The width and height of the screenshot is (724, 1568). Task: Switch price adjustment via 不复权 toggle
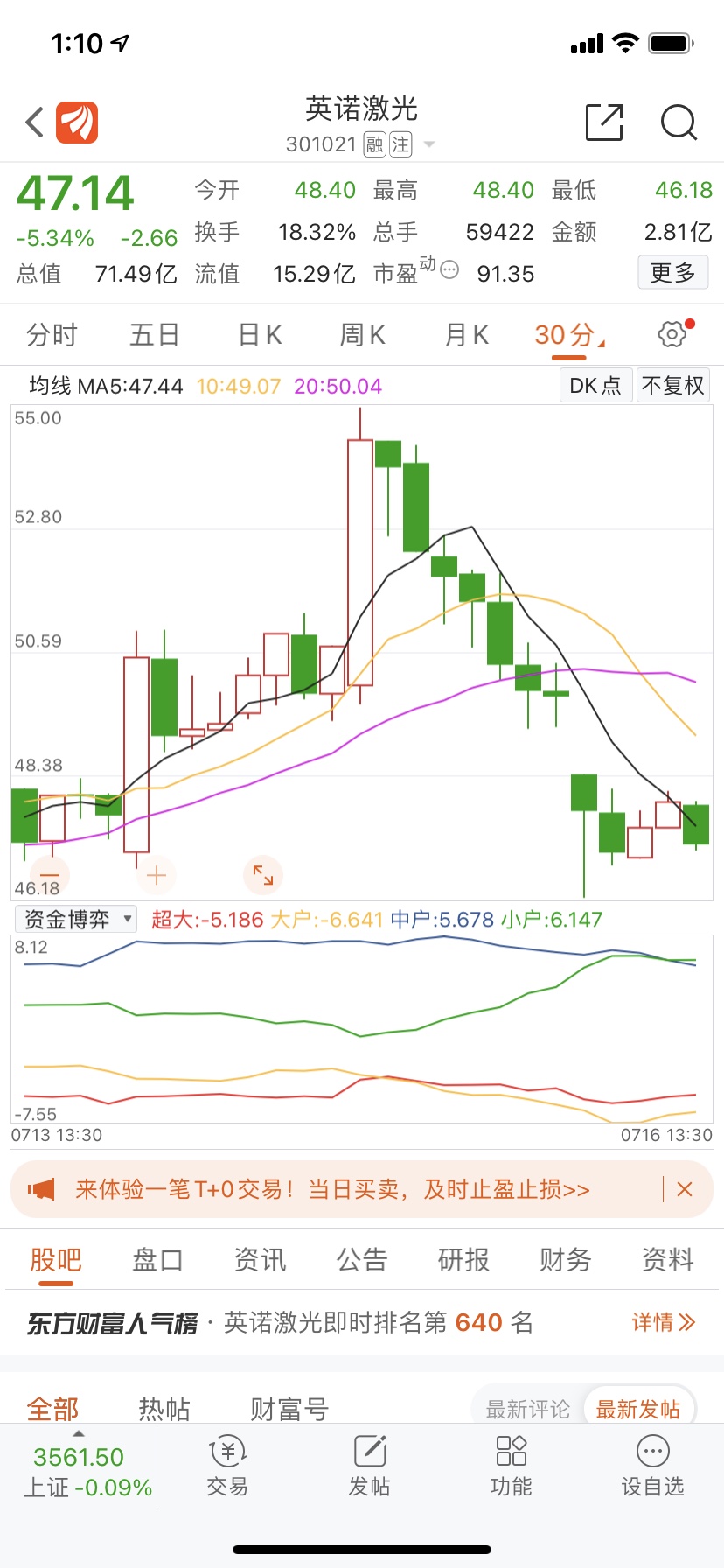tap(673, 385)
